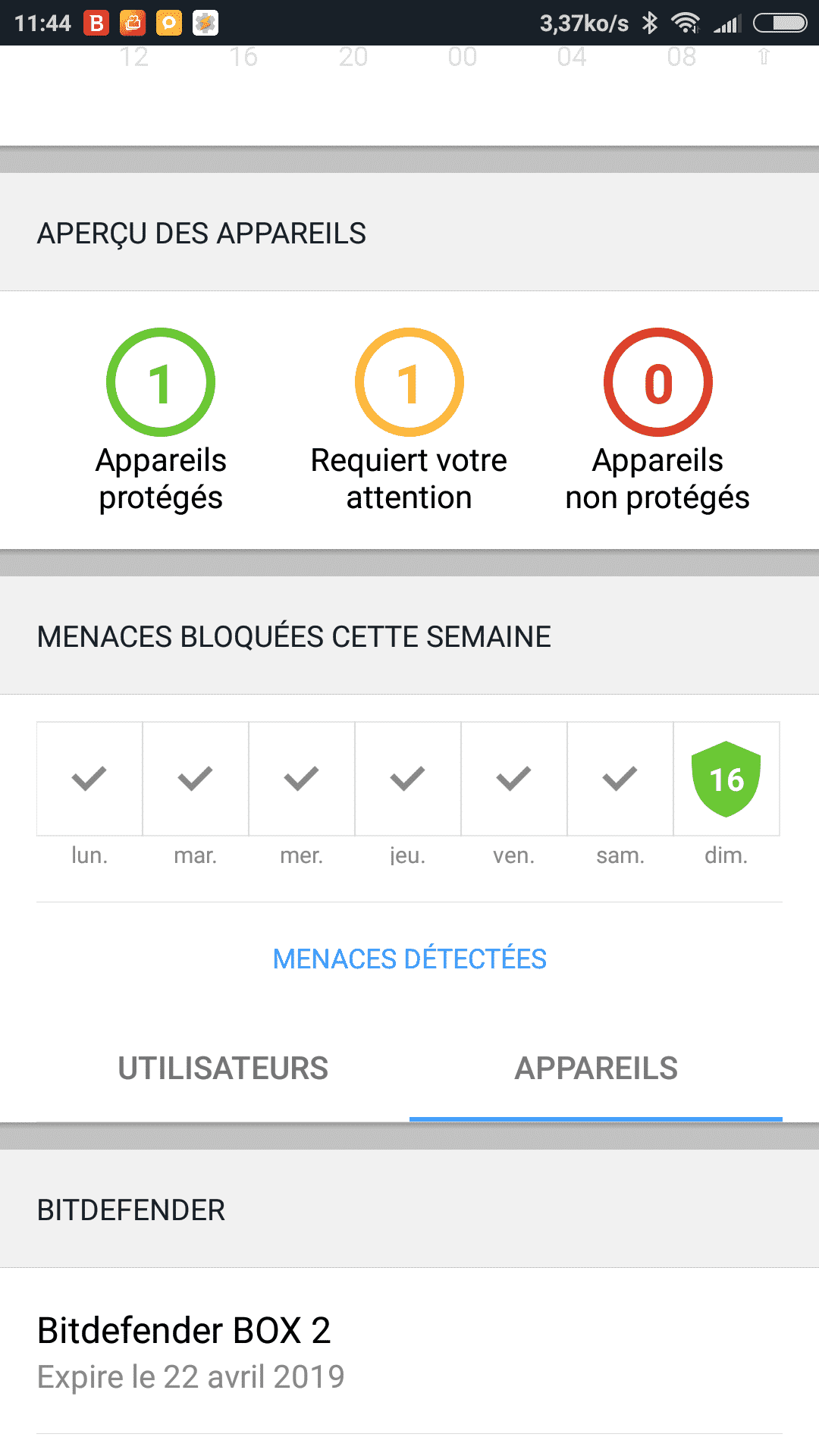Open Sunday's 16 blocked threats
The image size is (819, 1456).
pyautogui.click(x=726, y=779)
